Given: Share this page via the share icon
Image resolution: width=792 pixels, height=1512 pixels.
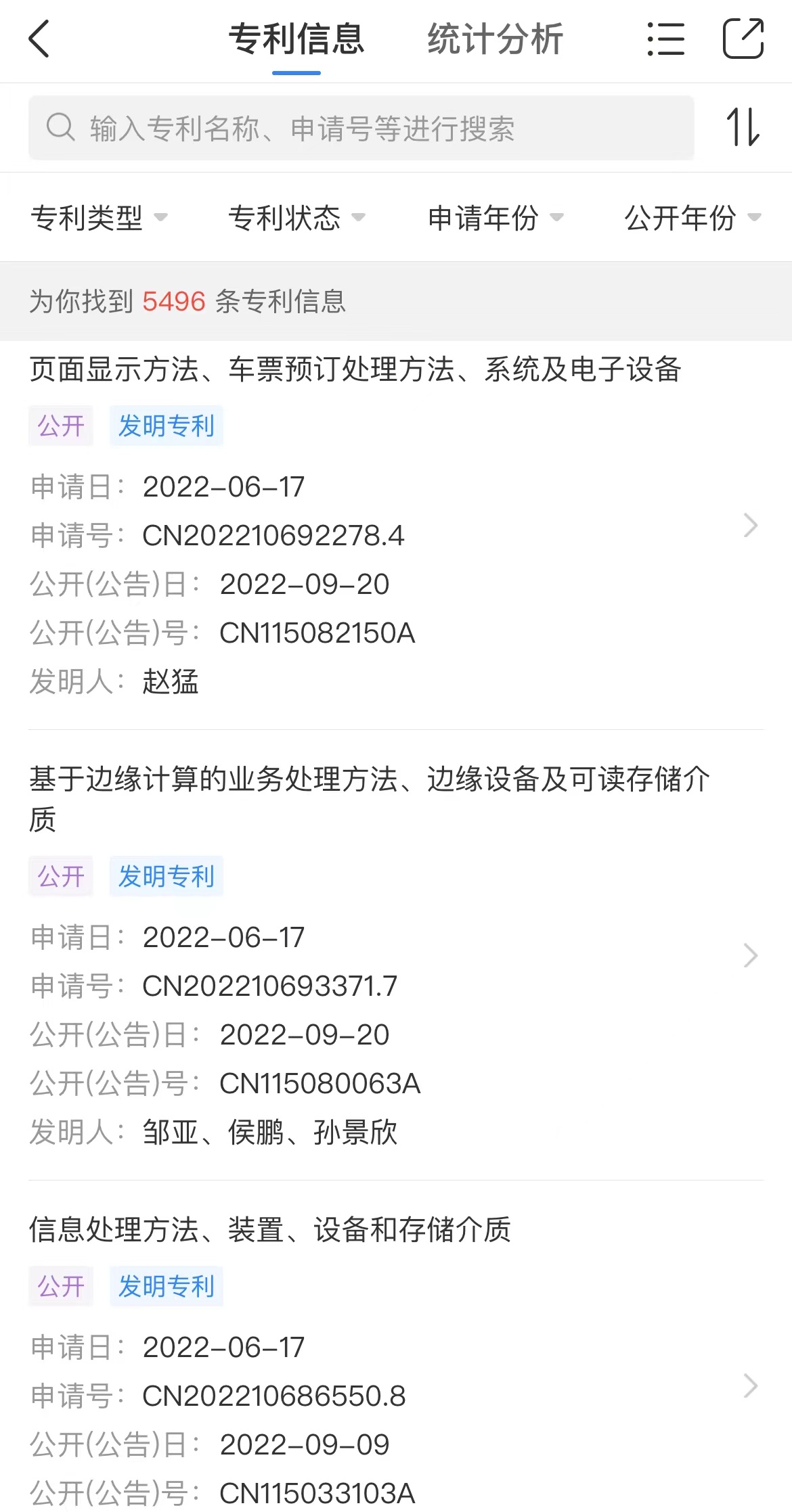Looking at the screenshot, I should click(743, 39).
